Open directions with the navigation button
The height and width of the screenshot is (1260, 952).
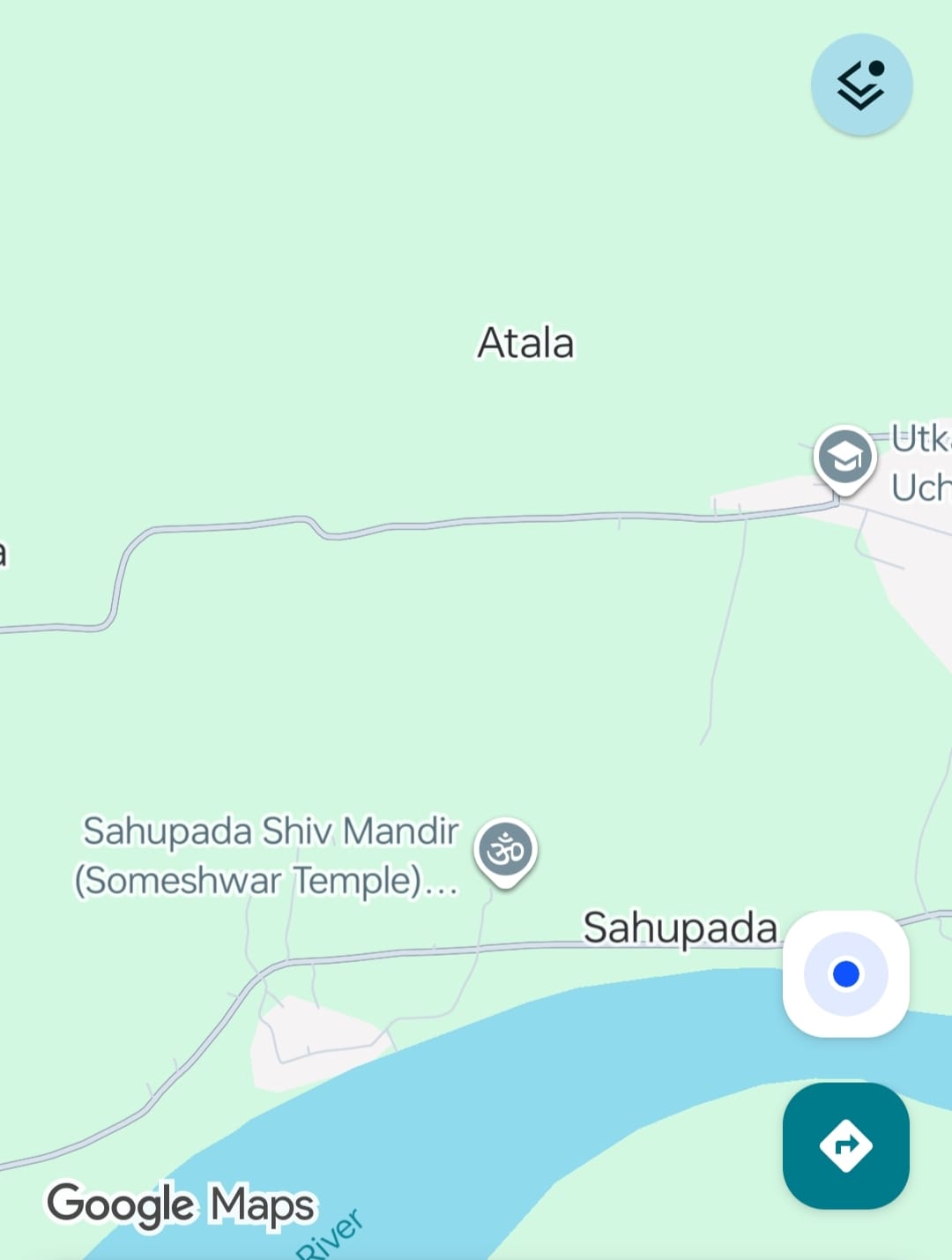(x=845, y=1145)
